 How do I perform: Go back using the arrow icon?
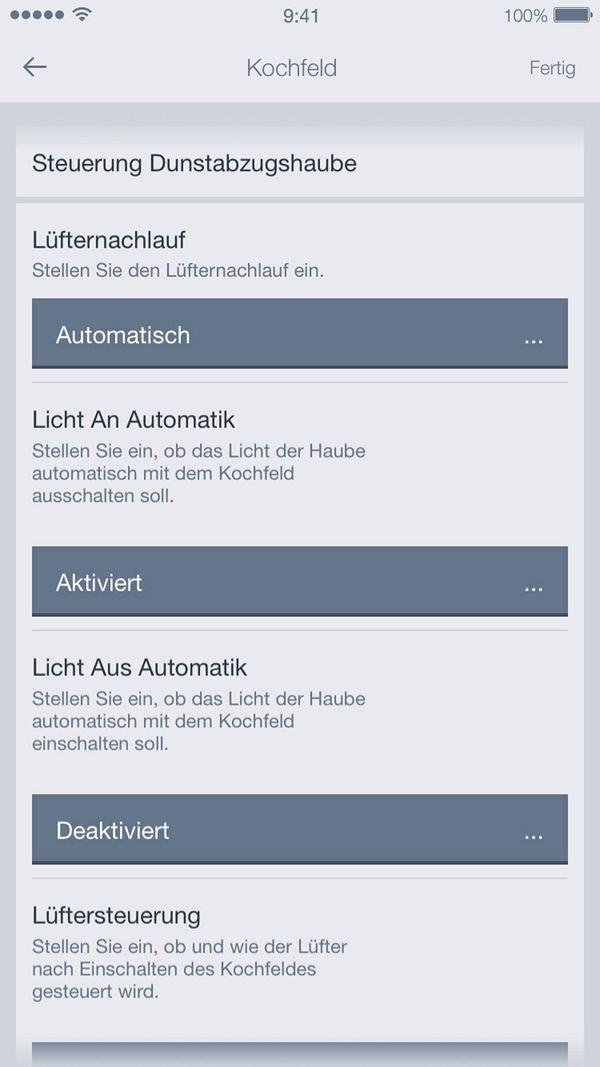(35, 67)
